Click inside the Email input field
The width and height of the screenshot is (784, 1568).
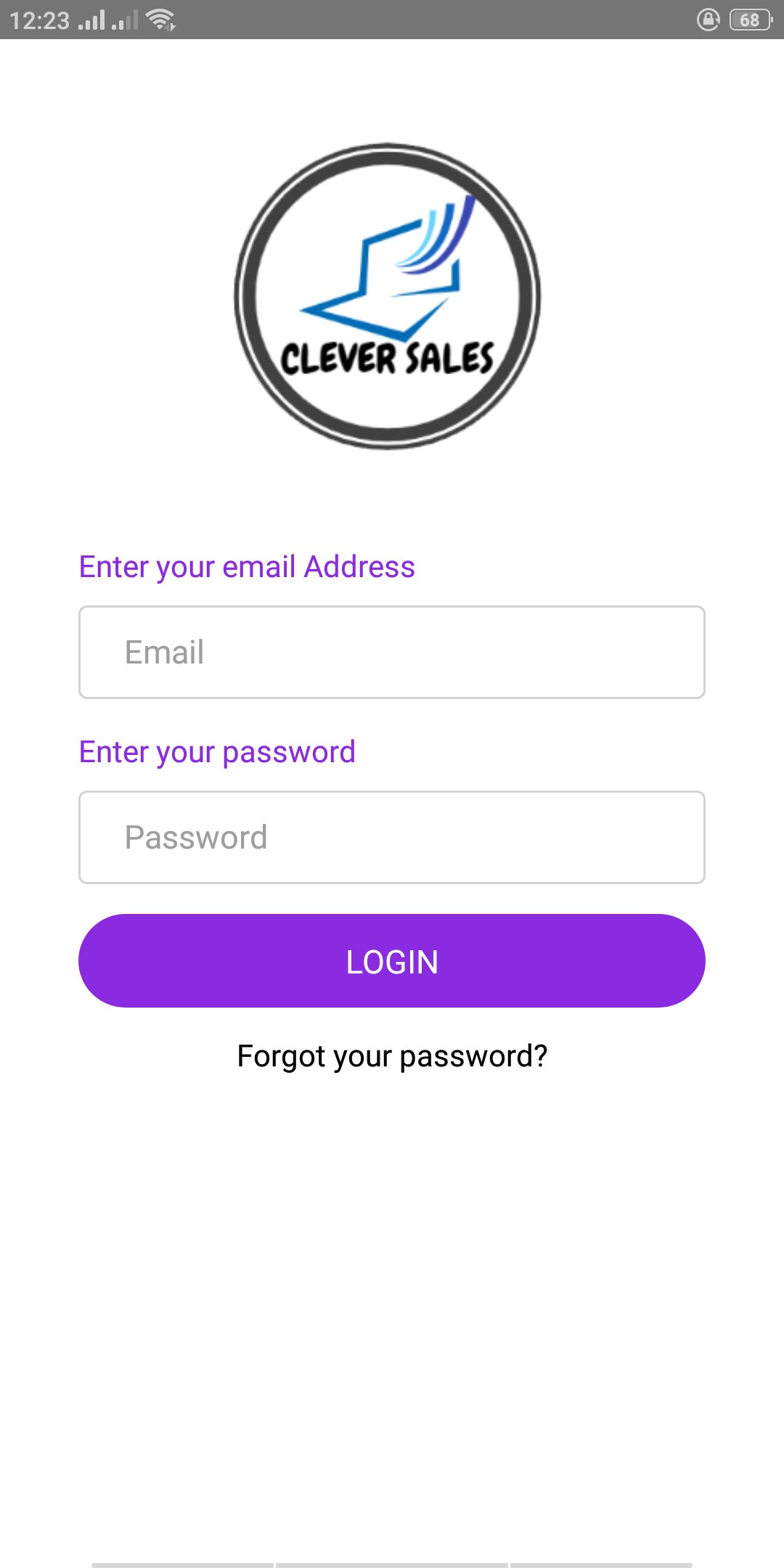(392, 652)
